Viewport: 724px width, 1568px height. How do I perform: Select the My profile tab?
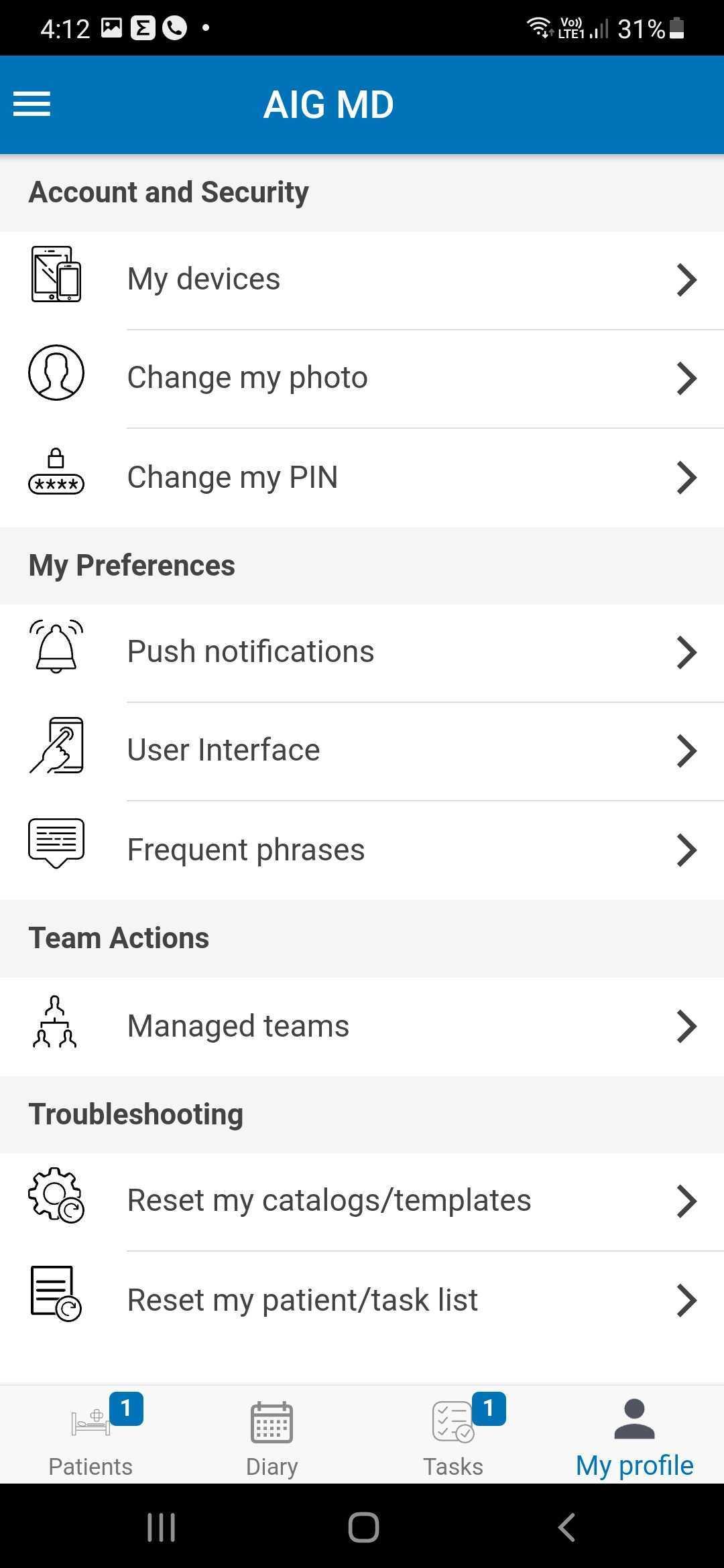[634, 1435]
